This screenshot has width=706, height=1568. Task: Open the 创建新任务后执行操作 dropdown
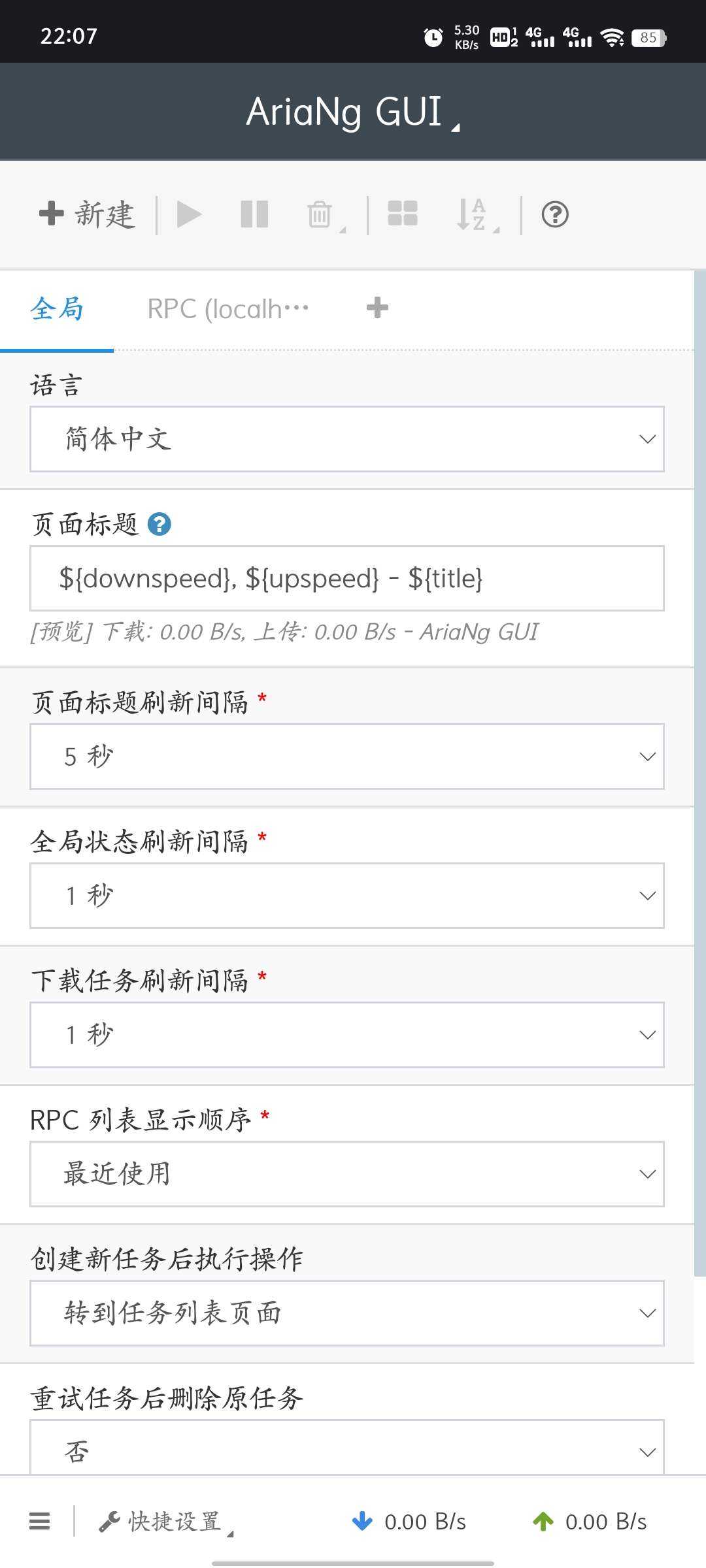point(347,1313)
